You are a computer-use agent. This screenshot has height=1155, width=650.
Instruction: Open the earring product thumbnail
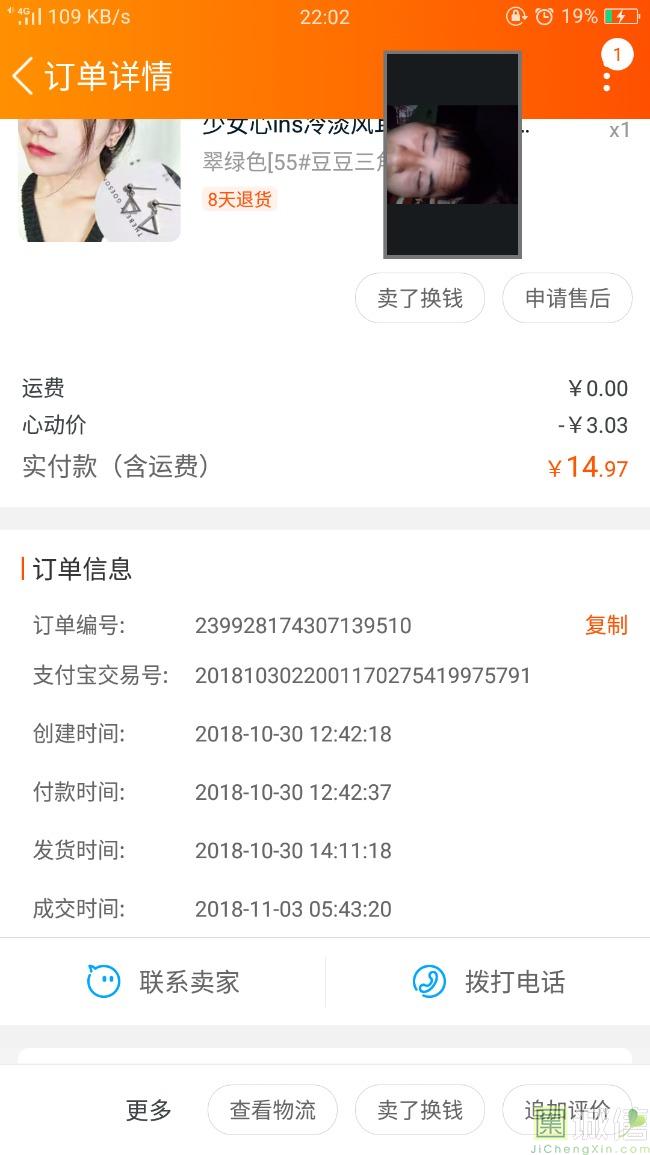click(x=99, y=180)
